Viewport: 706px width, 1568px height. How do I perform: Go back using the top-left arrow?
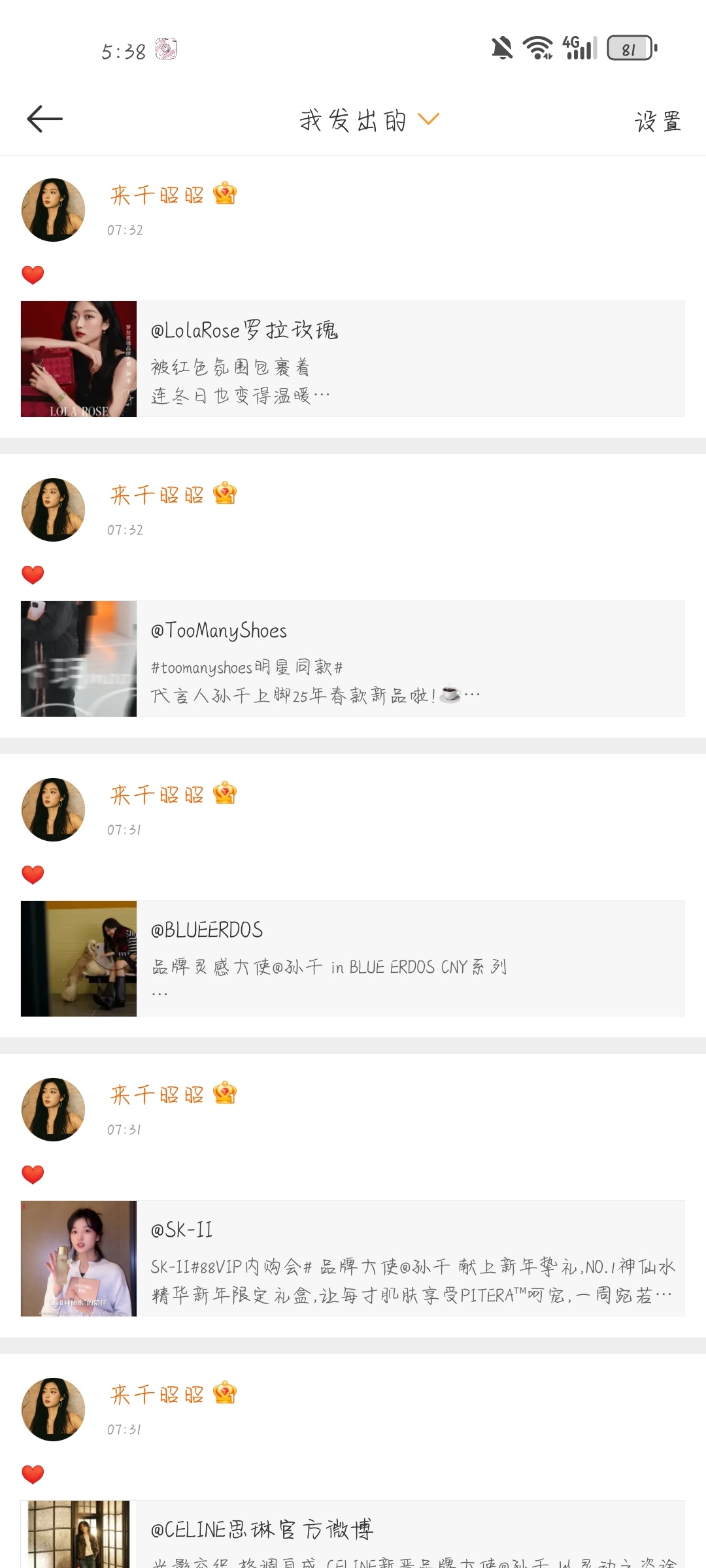44,119
